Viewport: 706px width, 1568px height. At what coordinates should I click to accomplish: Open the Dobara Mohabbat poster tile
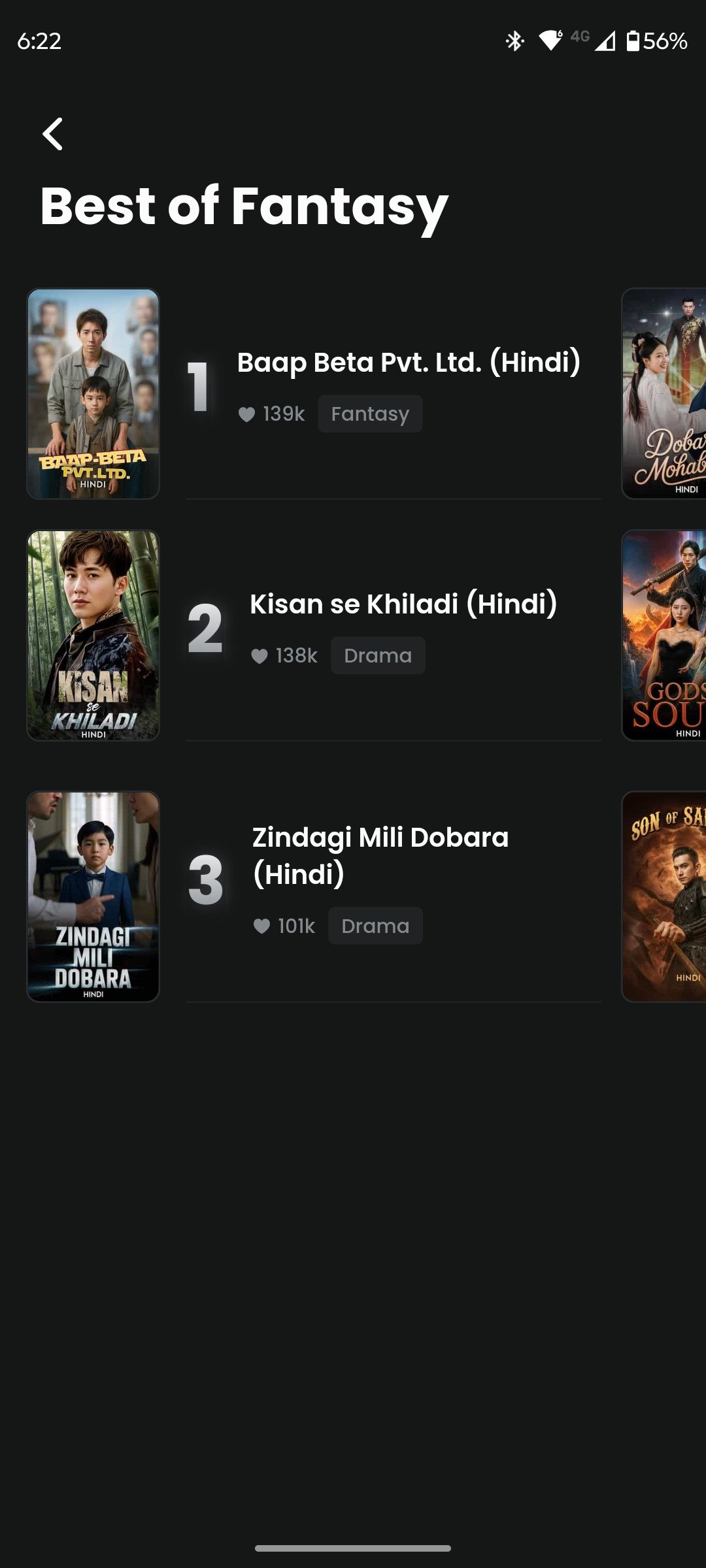pyautogui.click(x=664, y=394)
